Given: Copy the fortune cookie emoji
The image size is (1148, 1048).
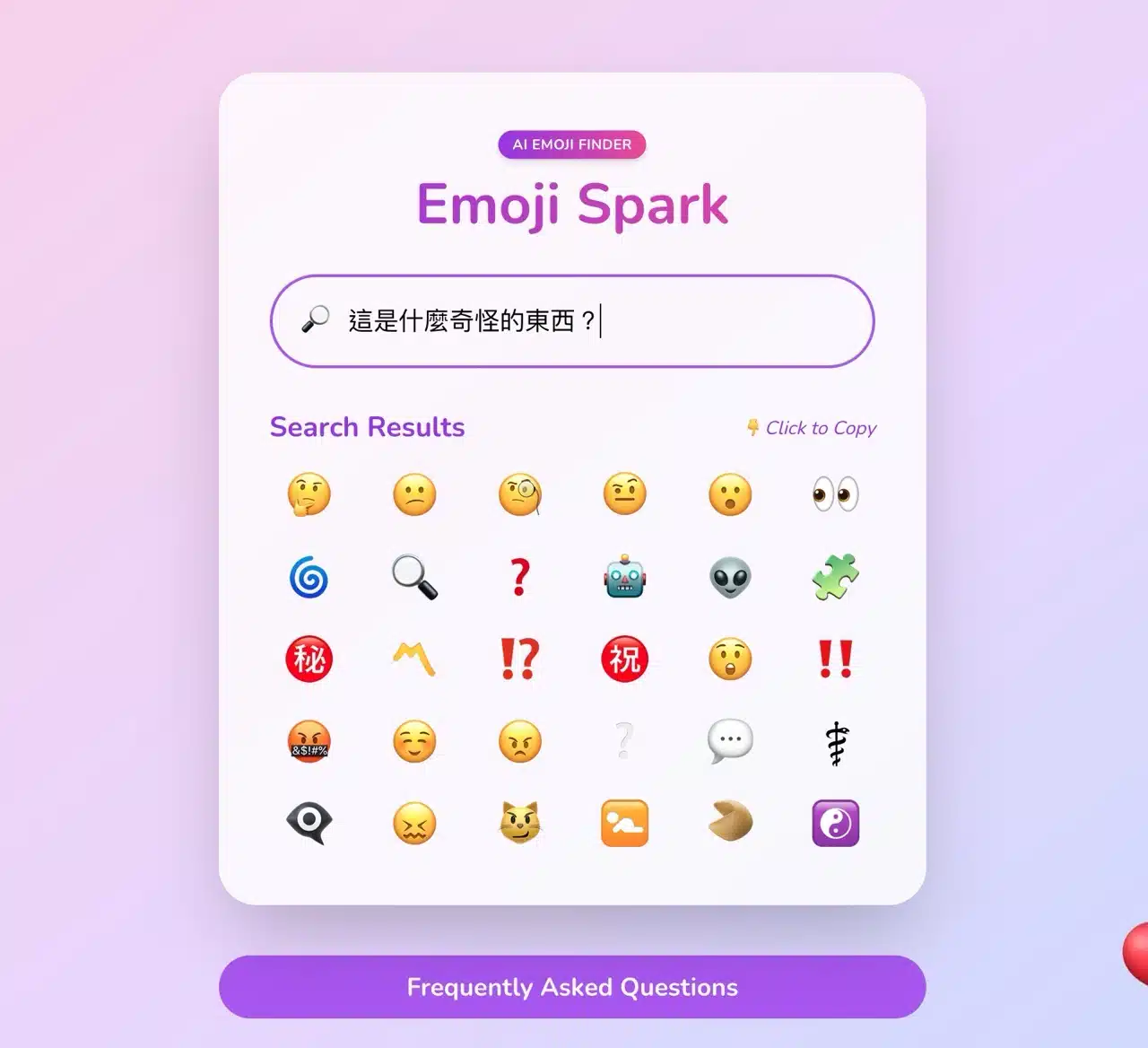Looking at the screenshot, I should (x=731, y=824).
